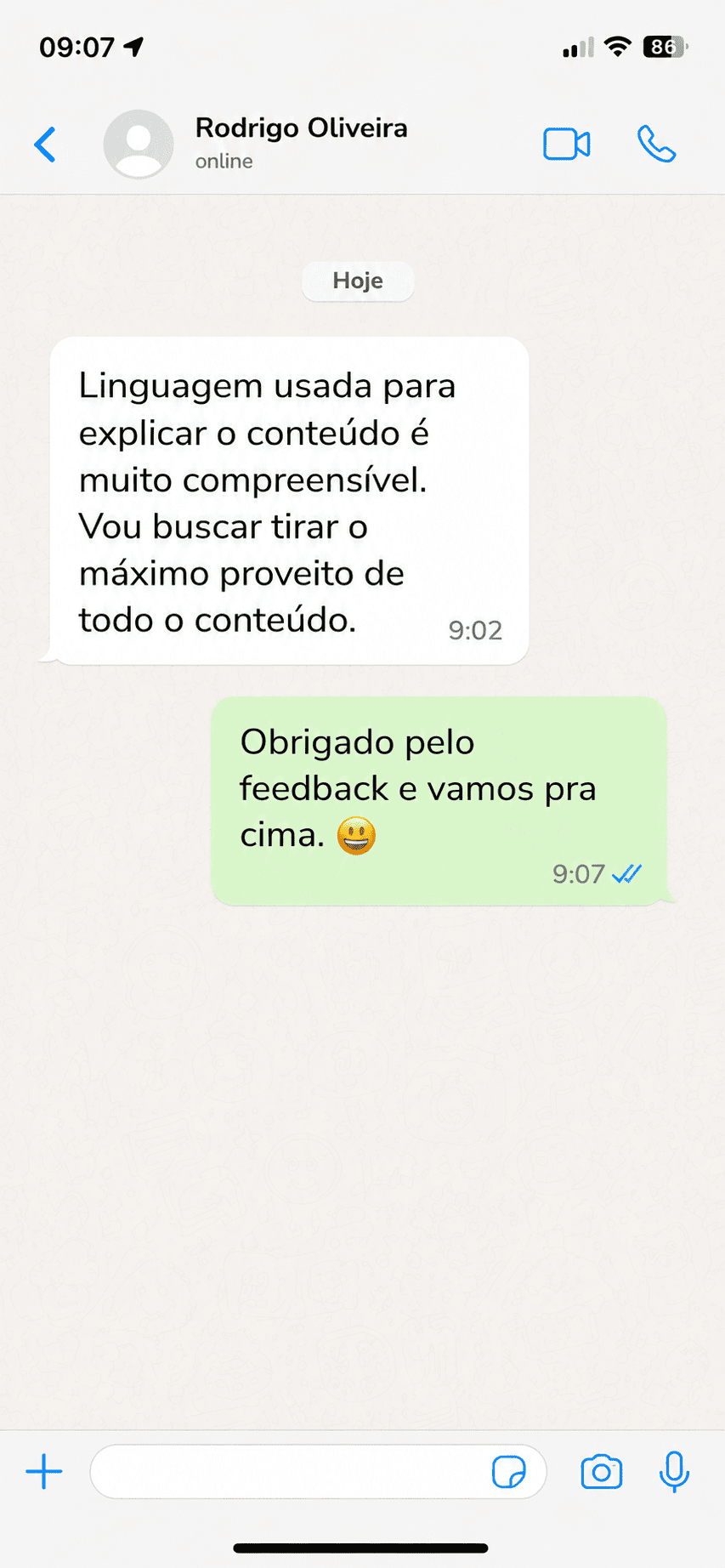
Task: Tap Rodrigo Oliveira's profile picture
Action: point(139,144)
